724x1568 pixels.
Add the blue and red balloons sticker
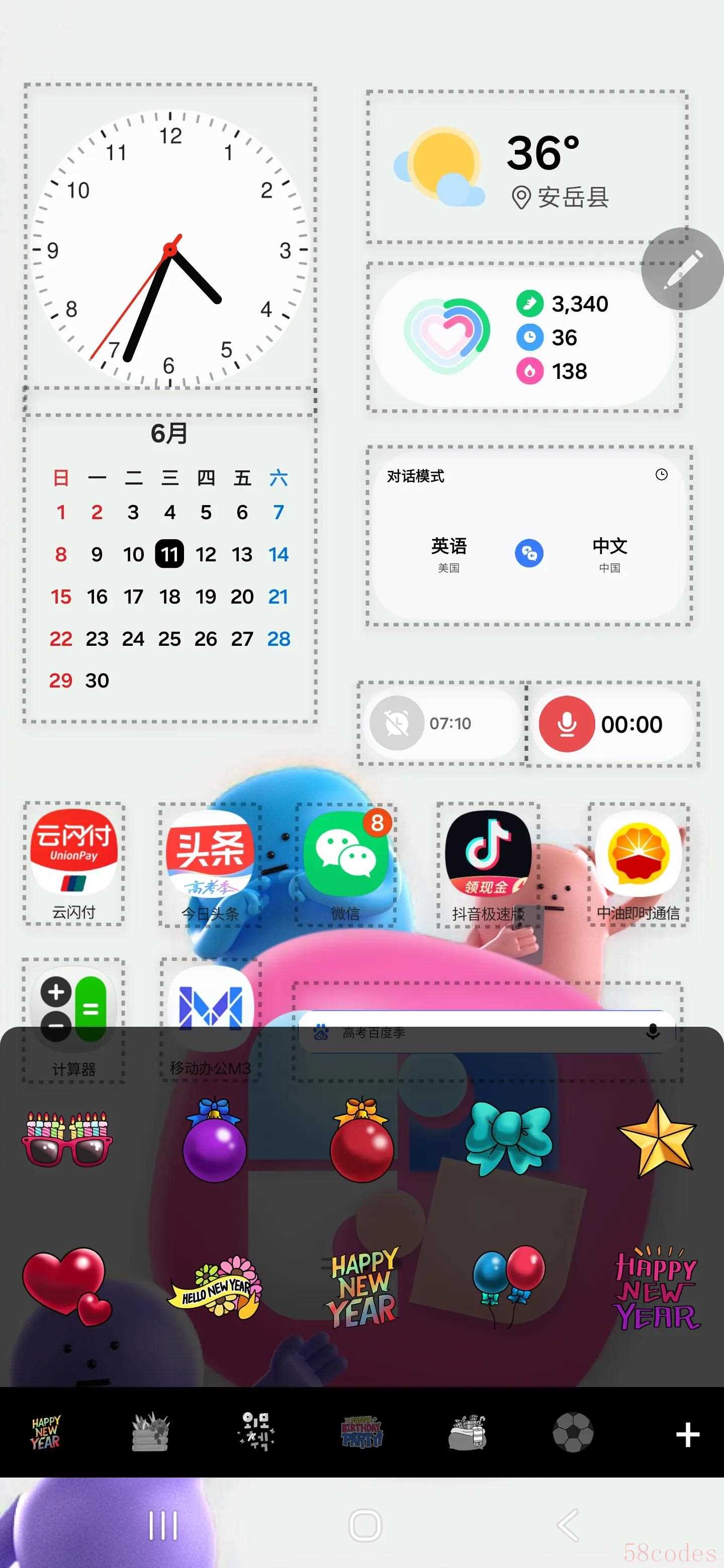coord(508,1286)
